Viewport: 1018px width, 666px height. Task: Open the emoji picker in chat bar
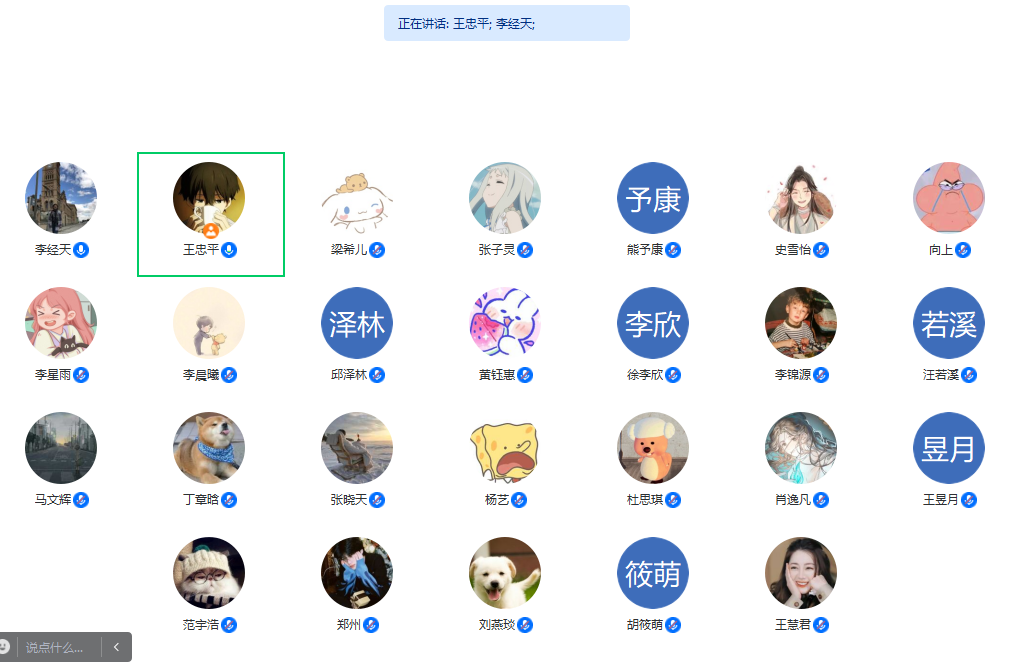point(6,647)
